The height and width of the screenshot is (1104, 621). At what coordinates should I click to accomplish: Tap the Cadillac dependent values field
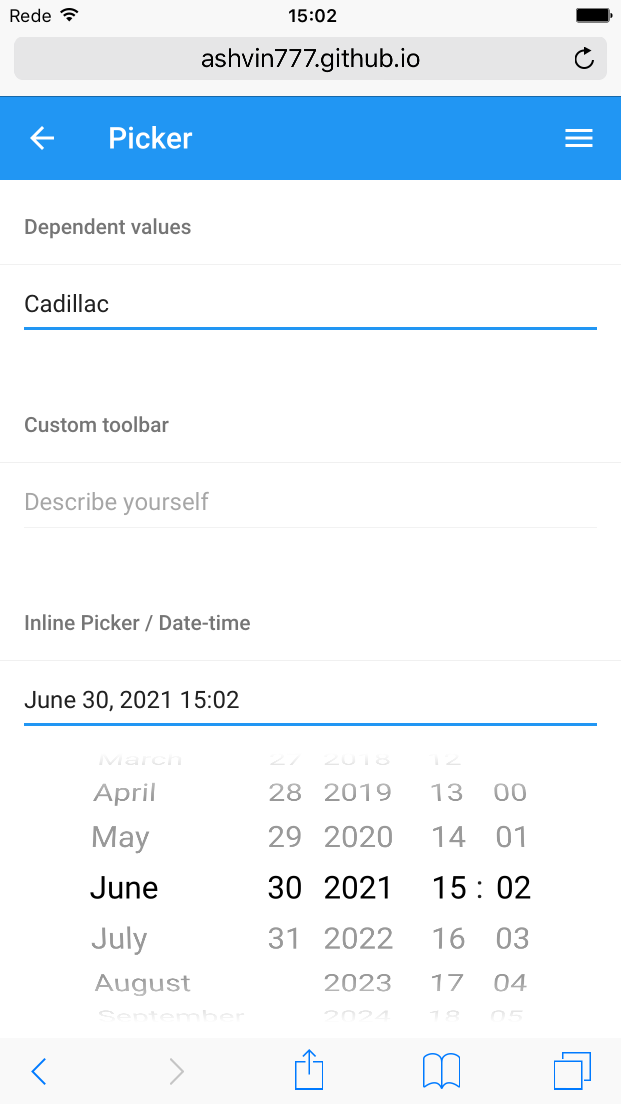pos(310,304)
